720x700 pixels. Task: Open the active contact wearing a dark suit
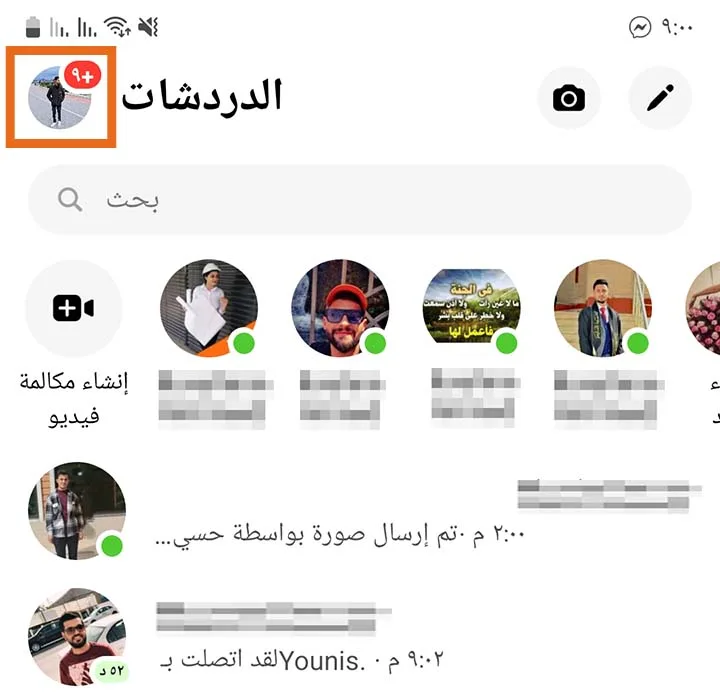603,308
